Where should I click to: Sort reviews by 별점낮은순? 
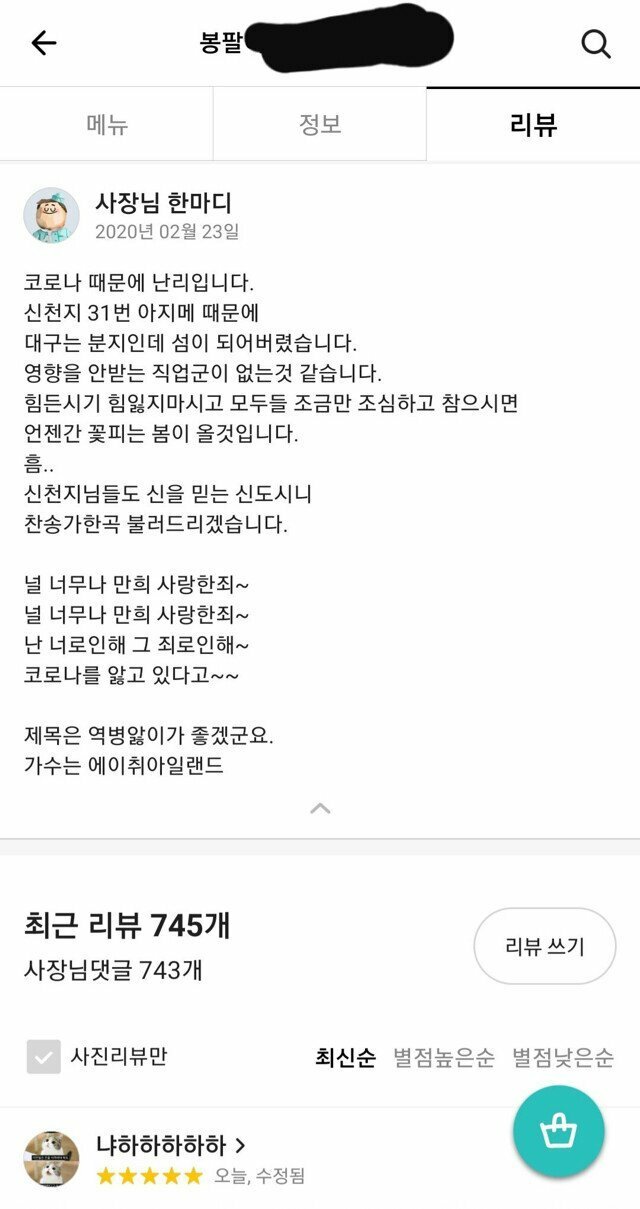[x=563, y=1058]
